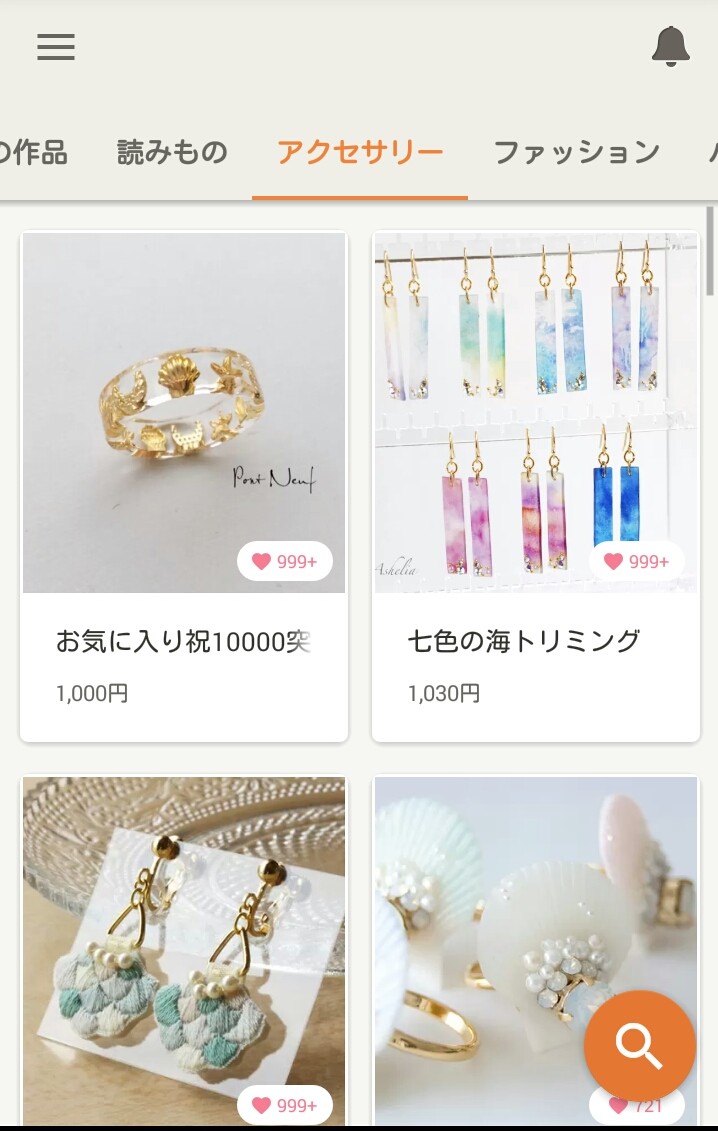718x1131 pixels.
Task: Switch to the ファッション tab
Action: 576,152
